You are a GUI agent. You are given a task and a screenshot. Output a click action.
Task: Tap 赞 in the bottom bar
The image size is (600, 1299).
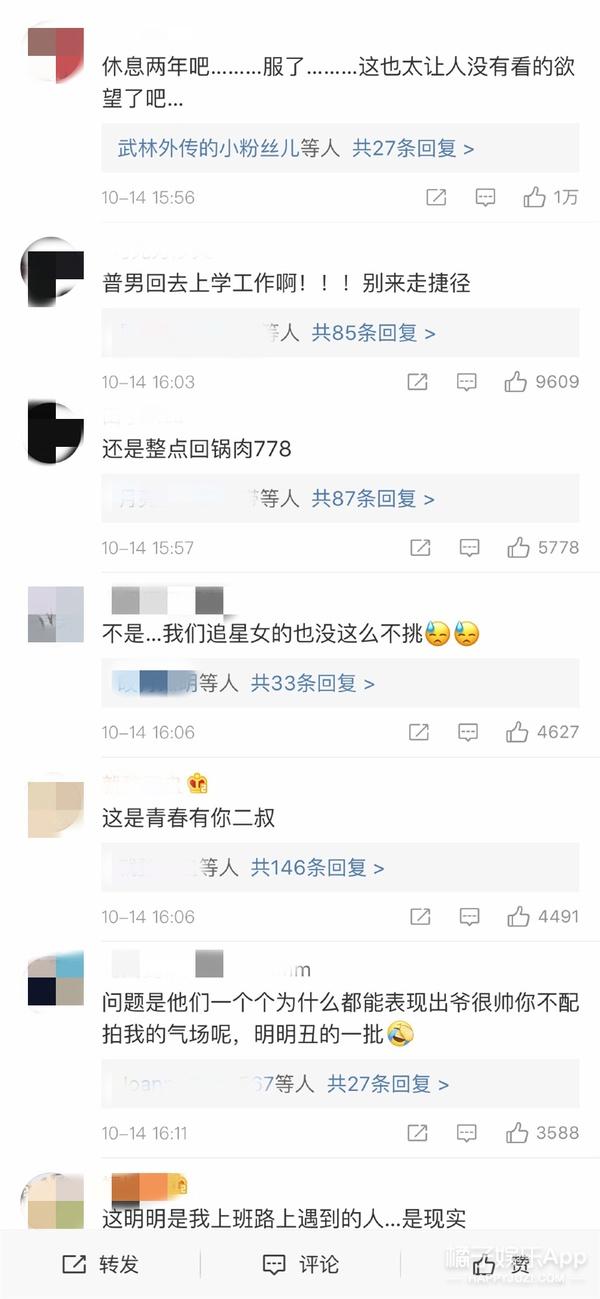[x=500, y=1264]
